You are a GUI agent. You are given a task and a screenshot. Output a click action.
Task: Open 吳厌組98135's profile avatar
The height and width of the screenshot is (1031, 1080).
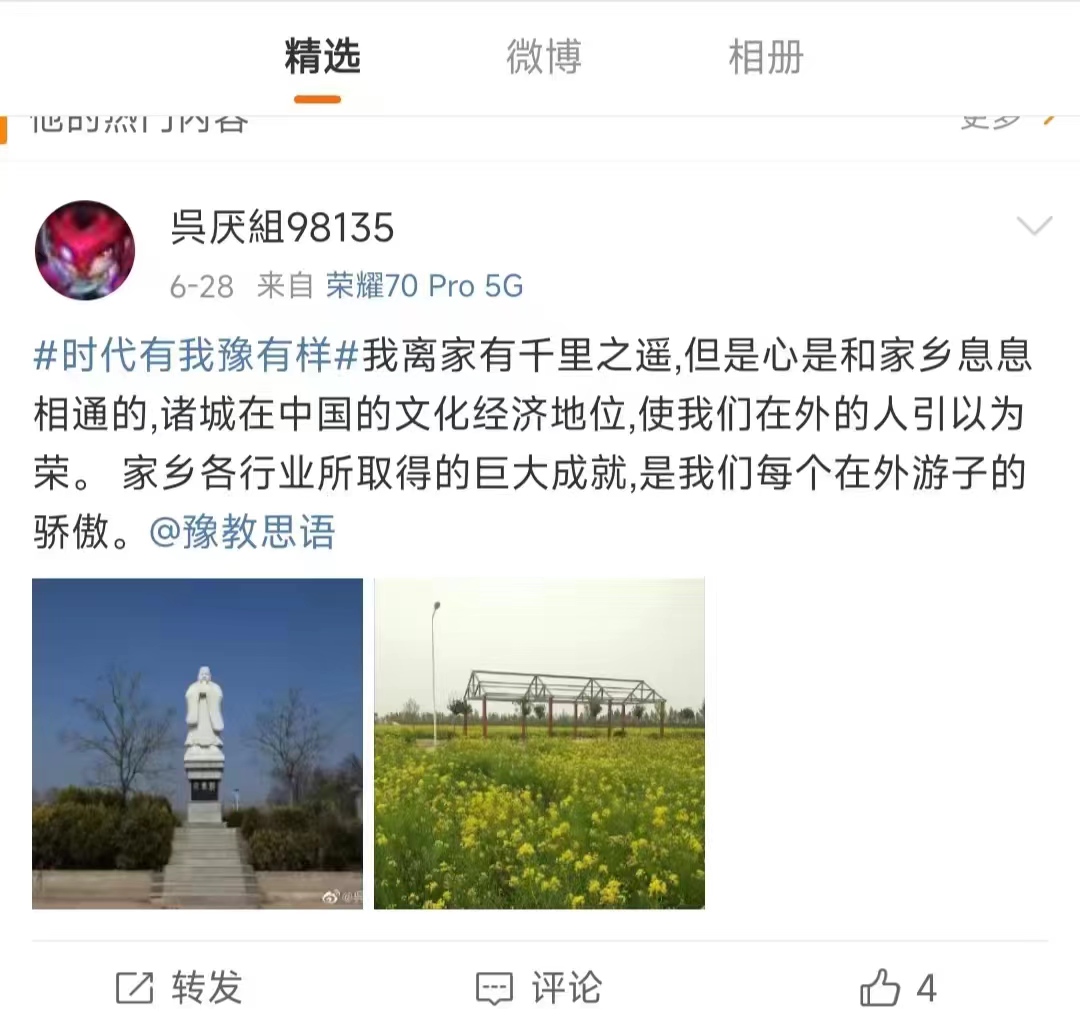pyautogui.click(x=85, y=250)
